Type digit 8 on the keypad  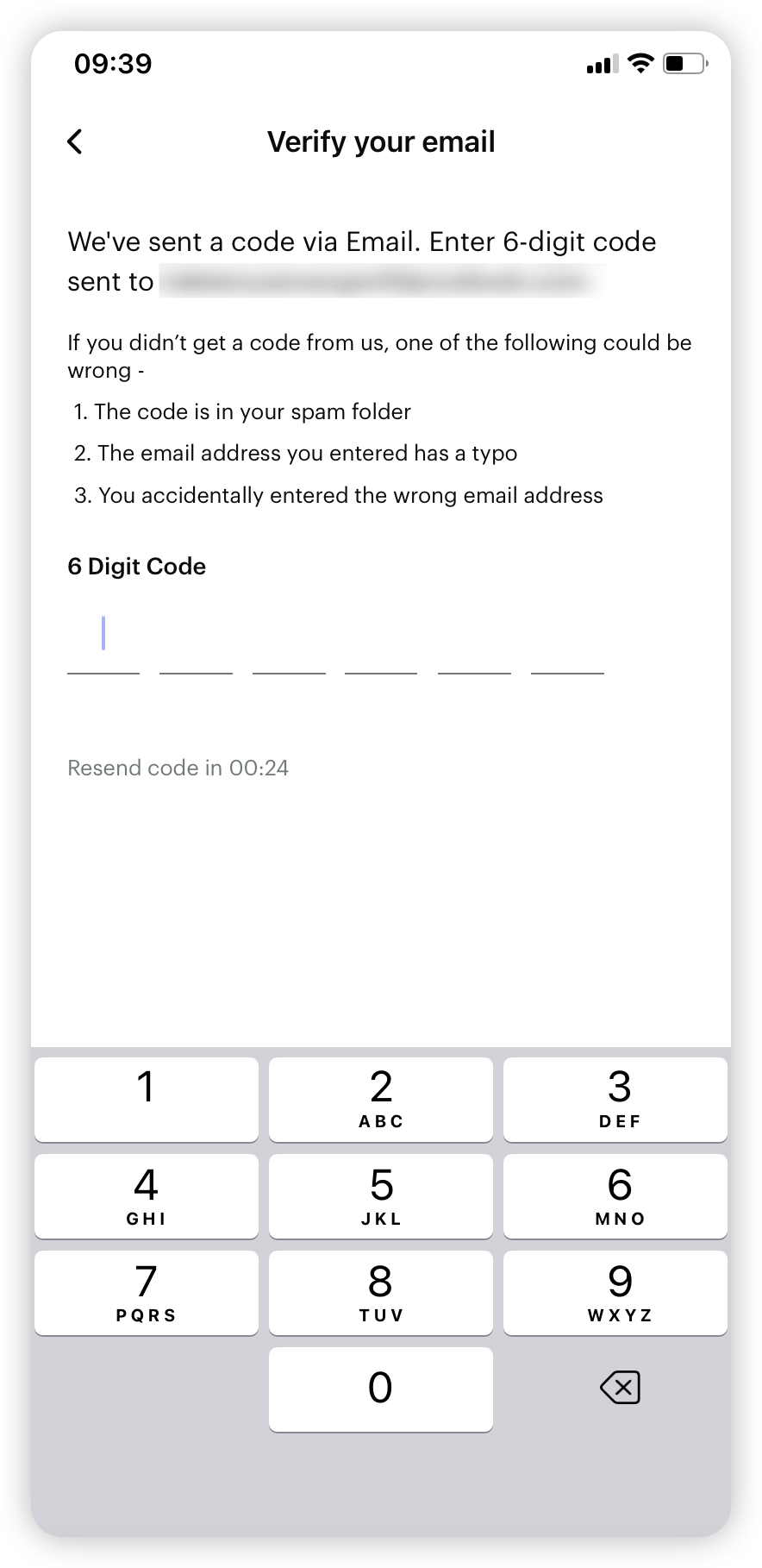380,1292
